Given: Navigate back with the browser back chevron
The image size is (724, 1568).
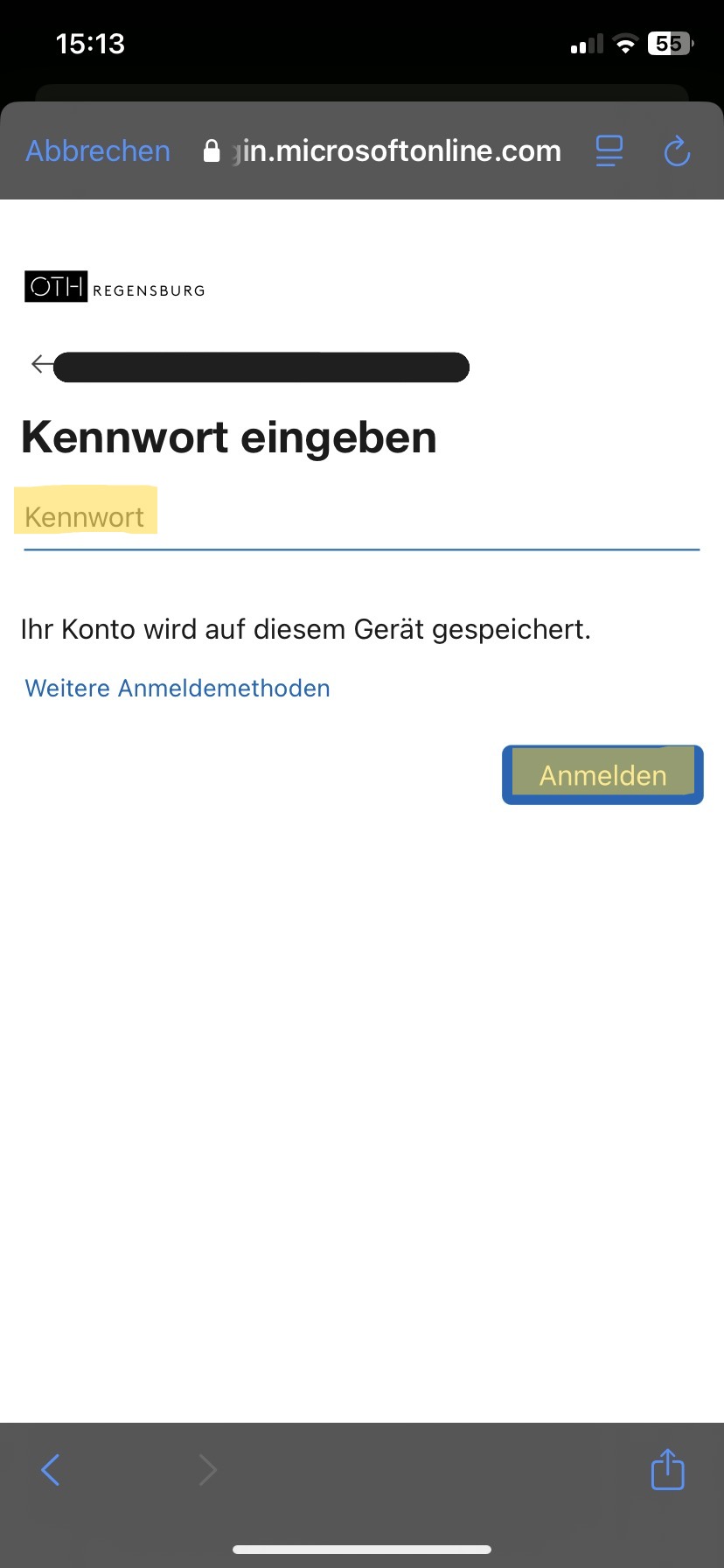Looking at the screenshot, I should tap(51, 1469).
